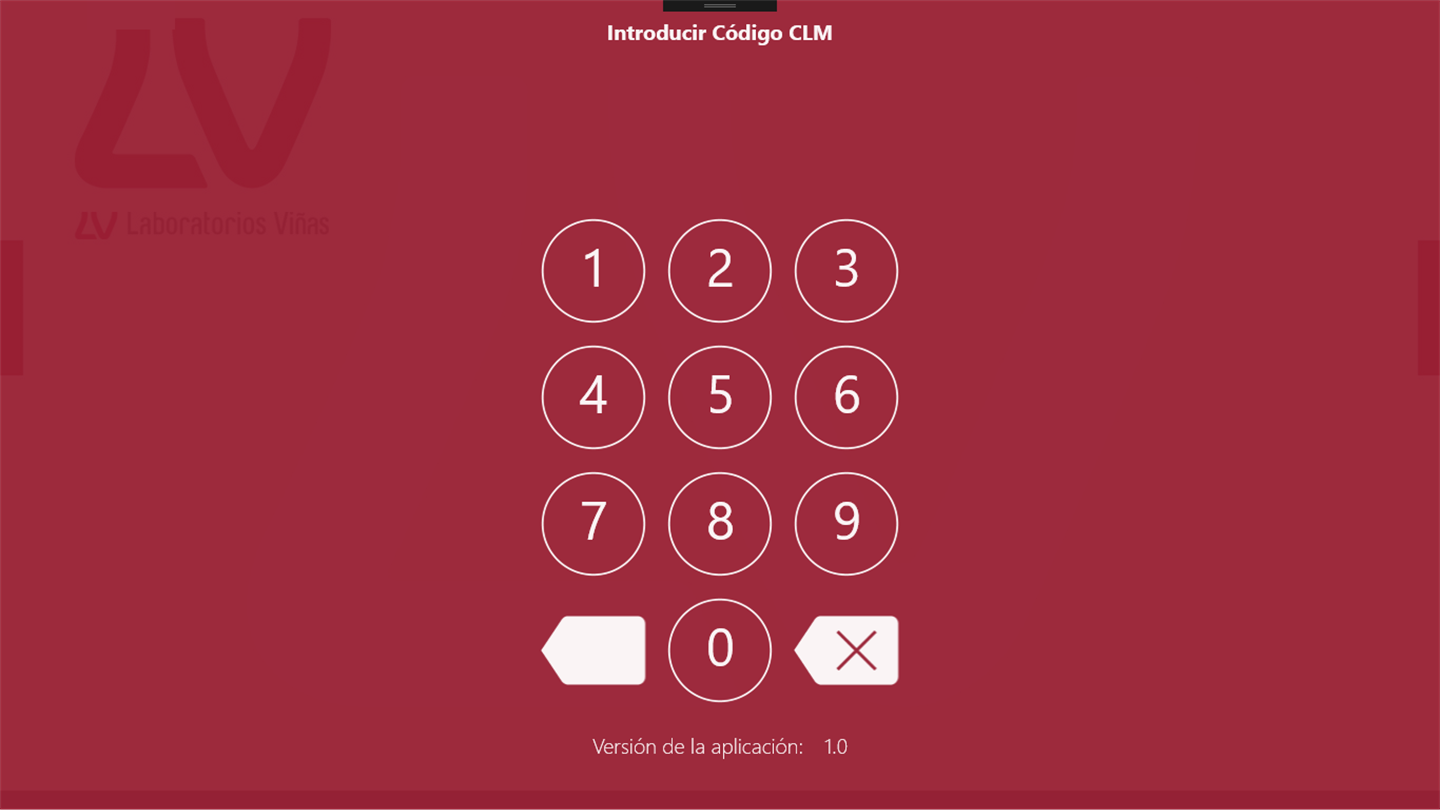Image resolution: width=1440 pixels, height=810 pixels.
Task: Tap the 5 key
Action: pyautogui.click(x=720, y=397)
